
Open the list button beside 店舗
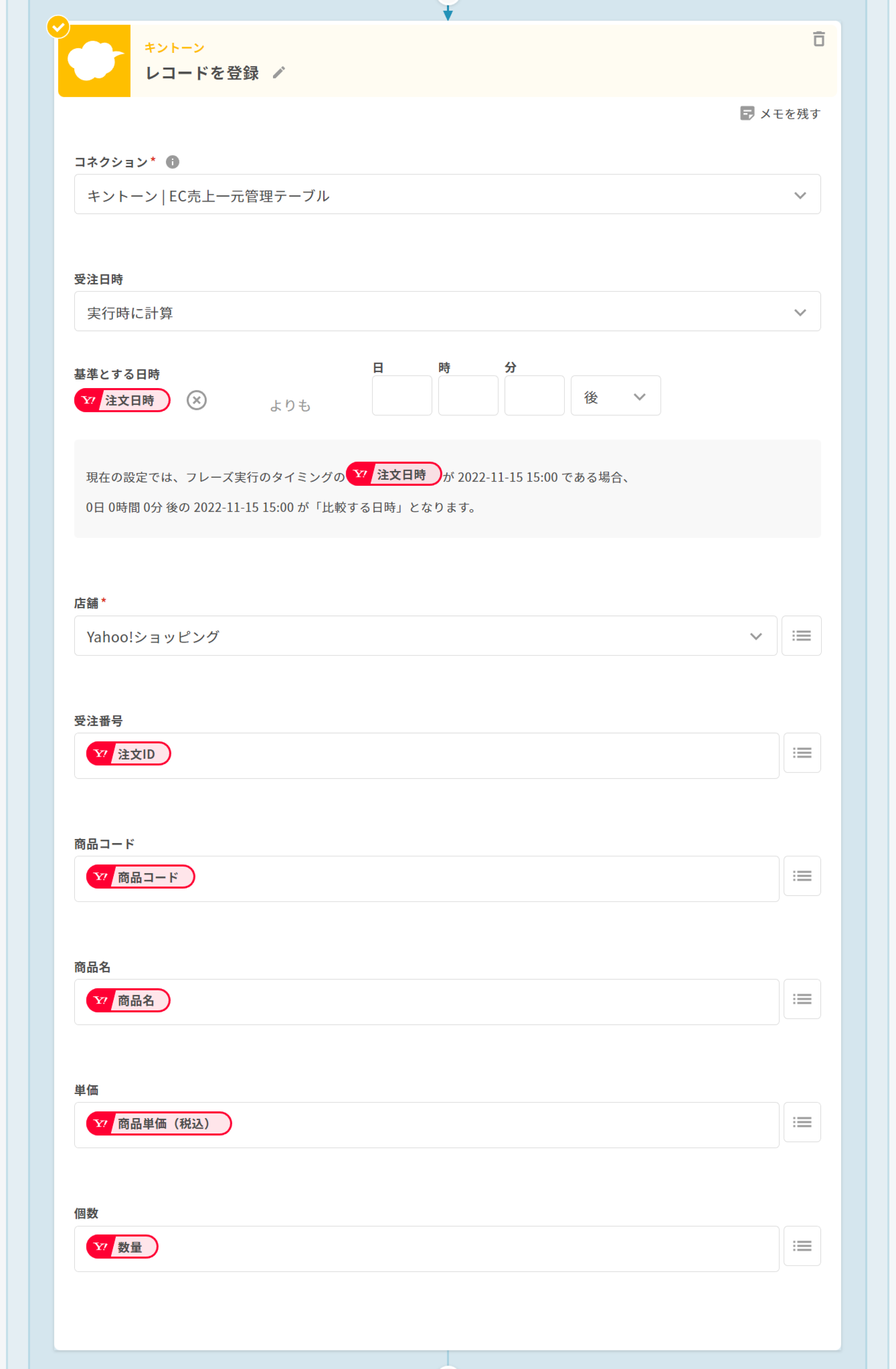click(801, 636)
